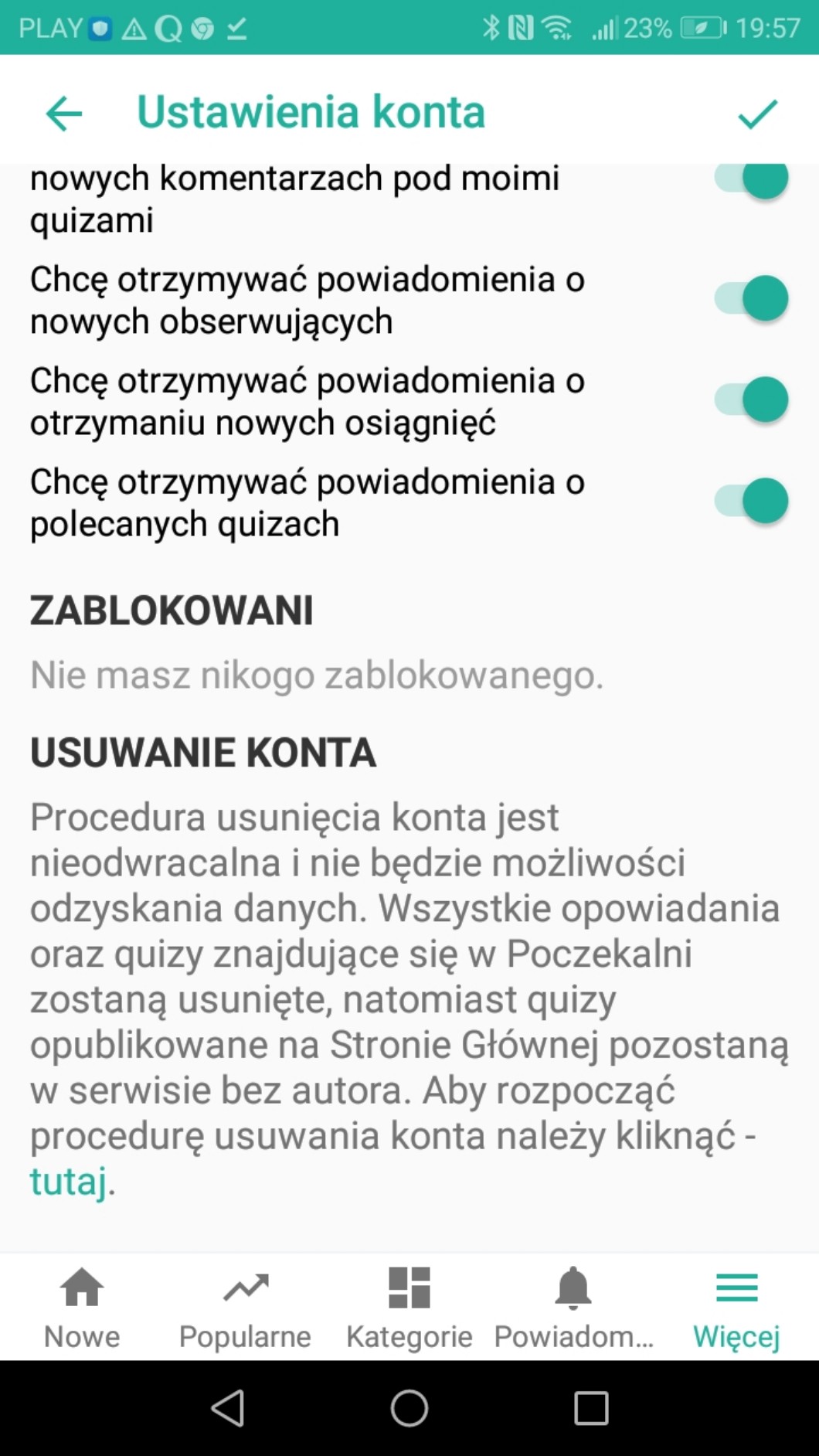
Task: Tap the system home button
Action: pyautogui.click(x=409, y=1408)
